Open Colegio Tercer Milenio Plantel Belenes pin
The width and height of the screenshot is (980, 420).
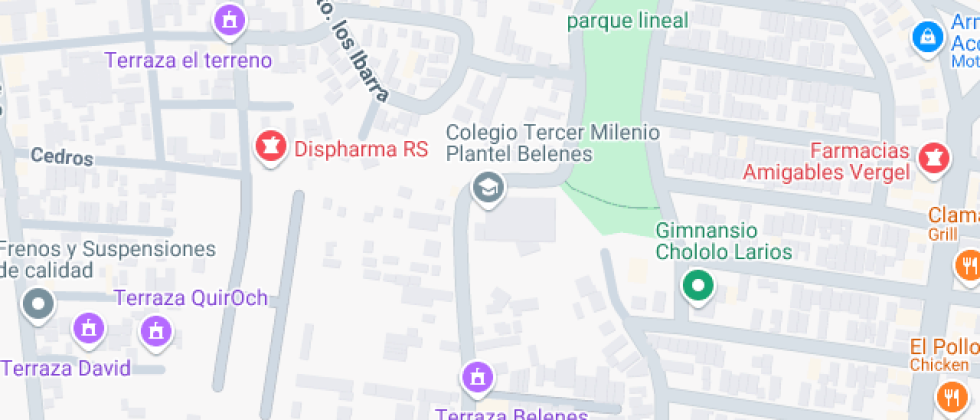(488, 186)
